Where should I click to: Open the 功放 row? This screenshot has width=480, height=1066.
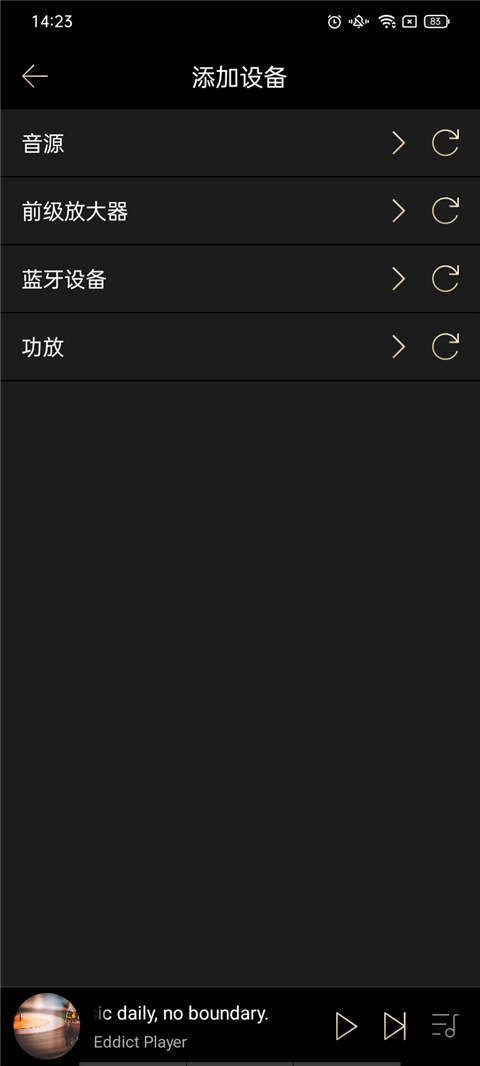tap(240, 347)
